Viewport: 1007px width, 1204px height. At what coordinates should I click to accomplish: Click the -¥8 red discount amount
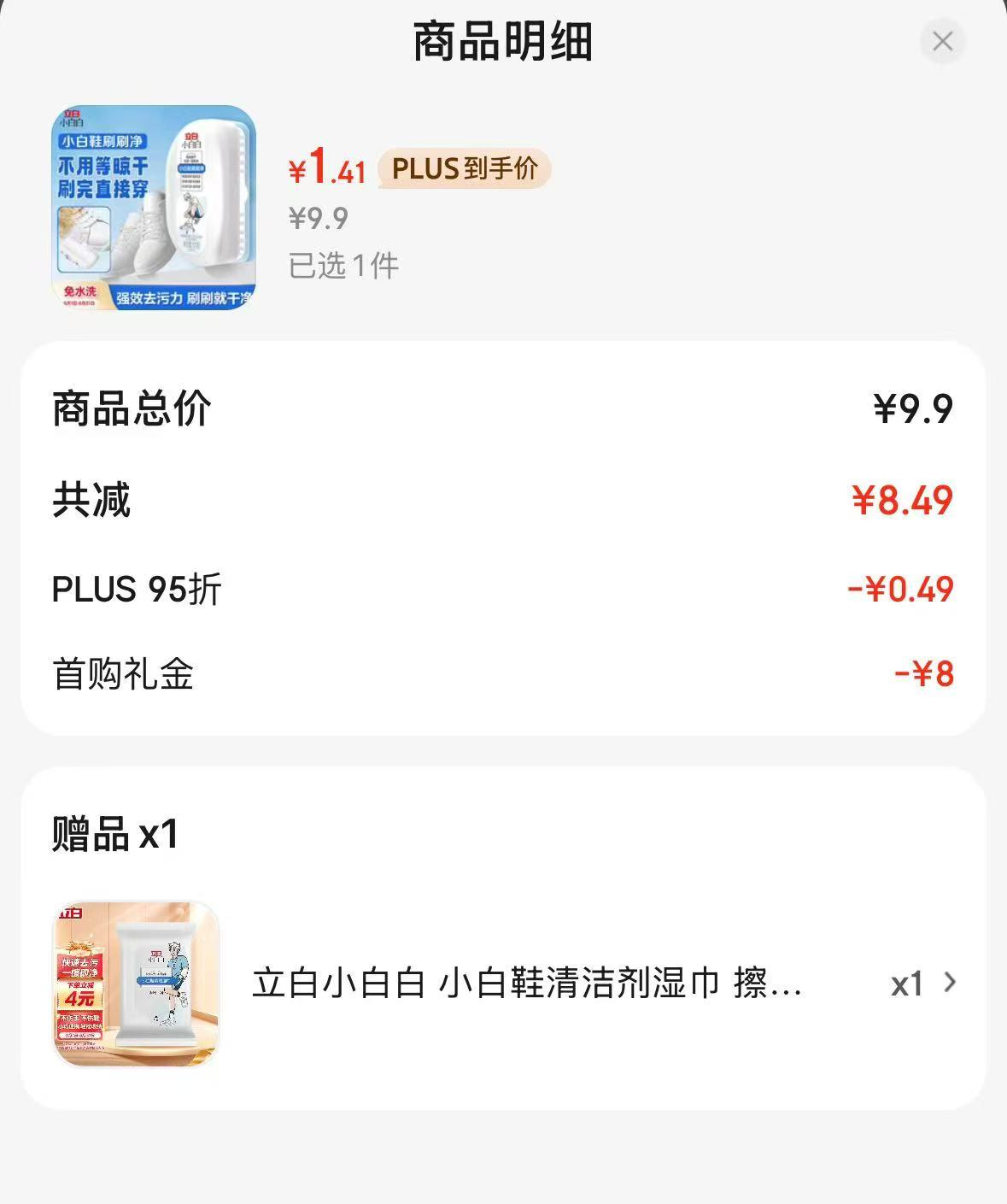[922, 674]
